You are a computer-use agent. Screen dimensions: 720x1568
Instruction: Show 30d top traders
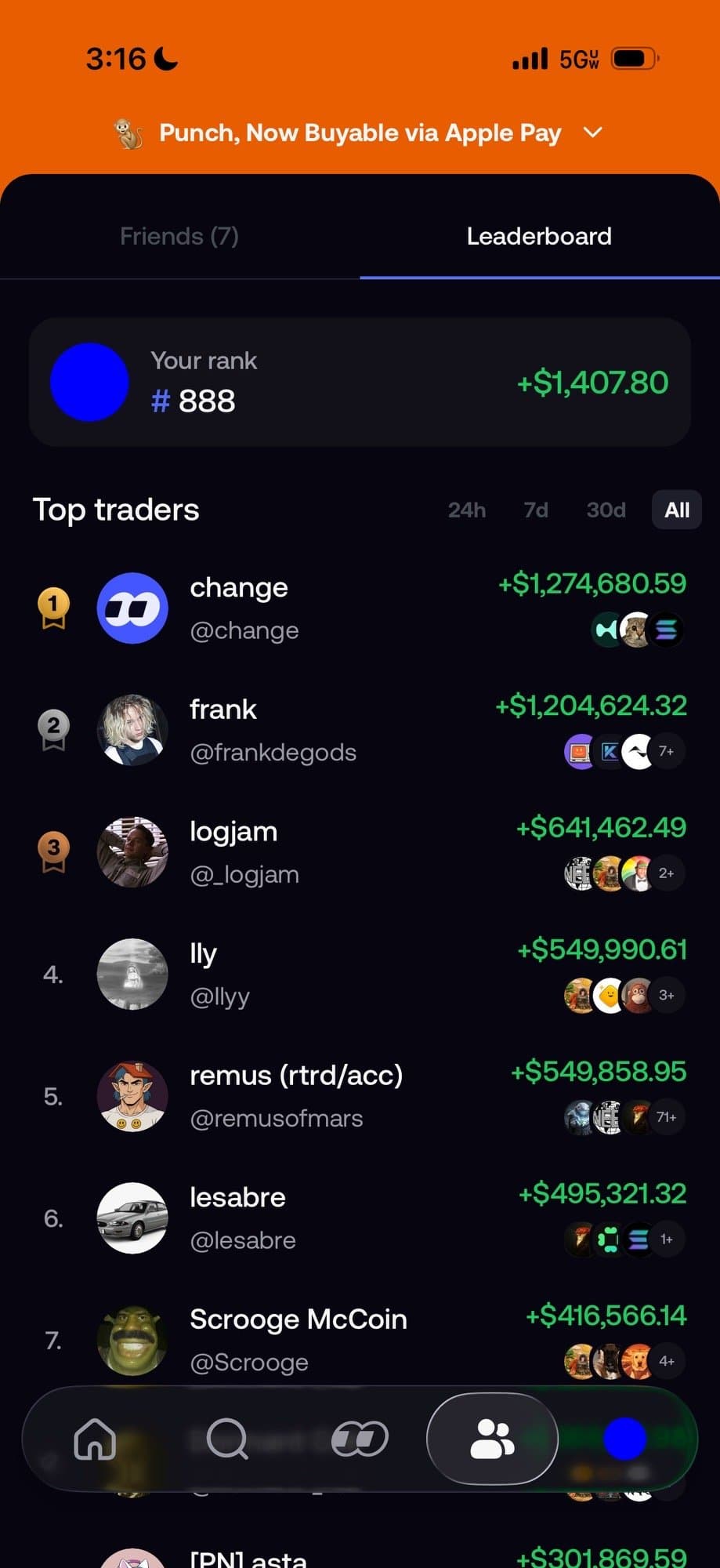point(606,510)
